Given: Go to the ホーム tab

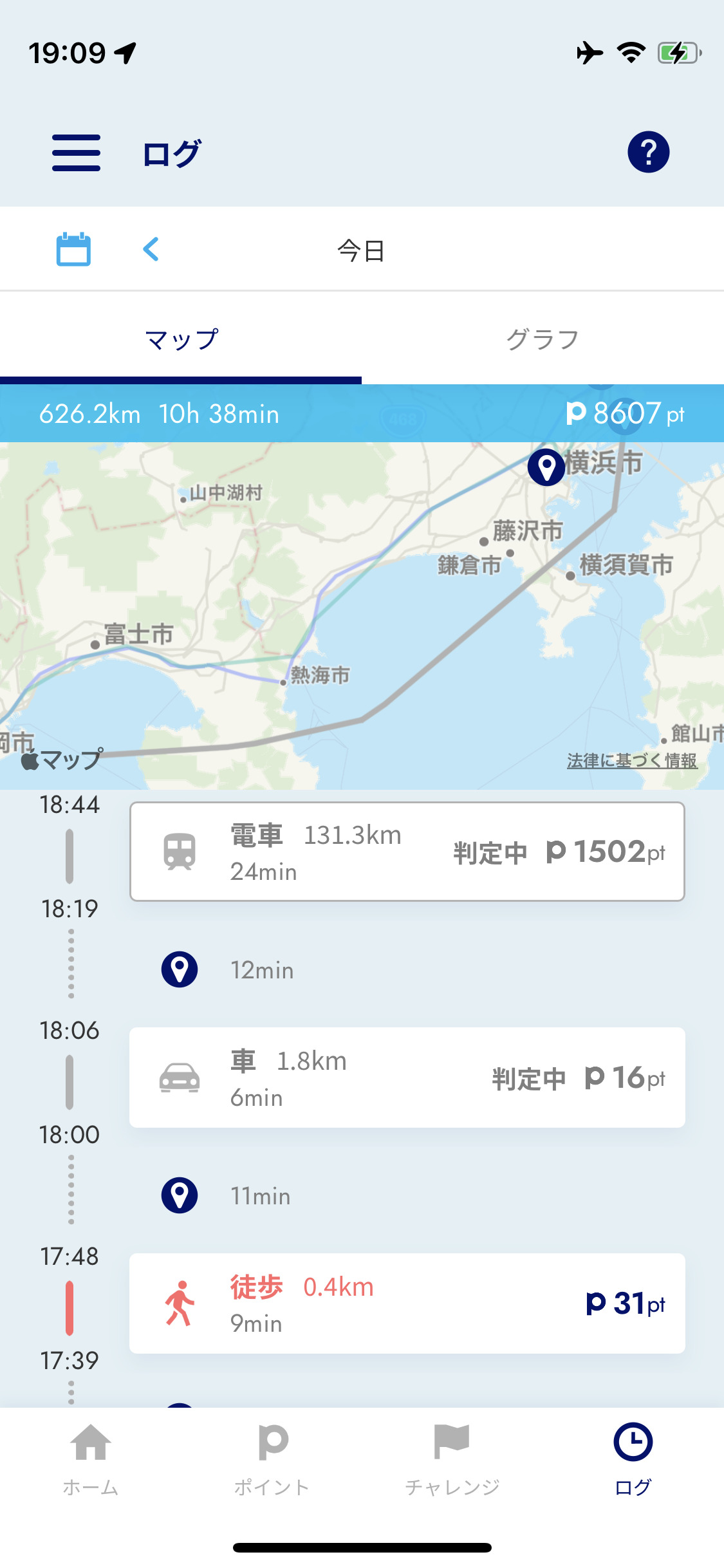Looking at the screenshot, I should tap(91, 1460).
